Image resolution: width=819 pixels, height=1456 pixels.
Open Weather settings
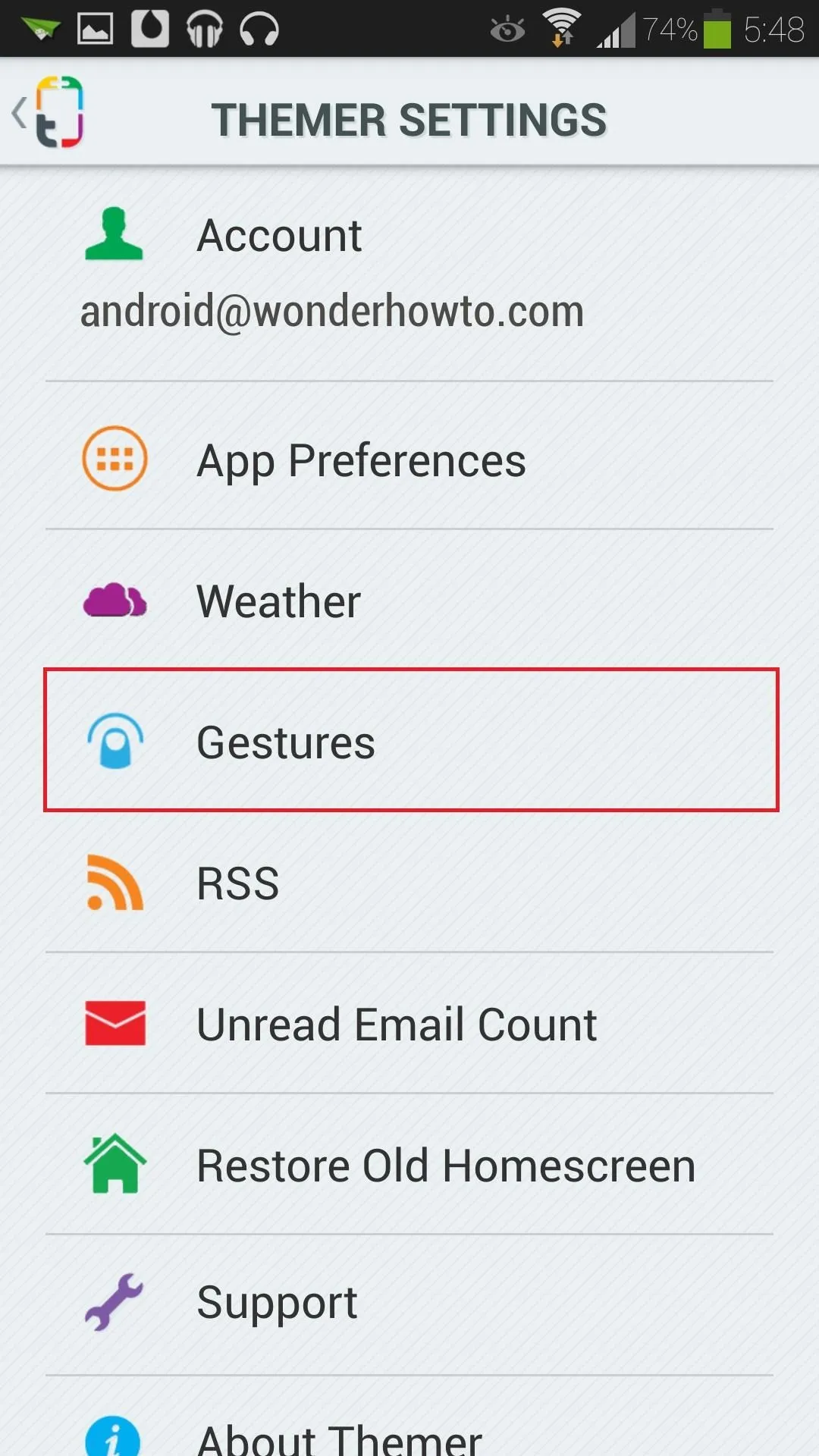point(409,601)
